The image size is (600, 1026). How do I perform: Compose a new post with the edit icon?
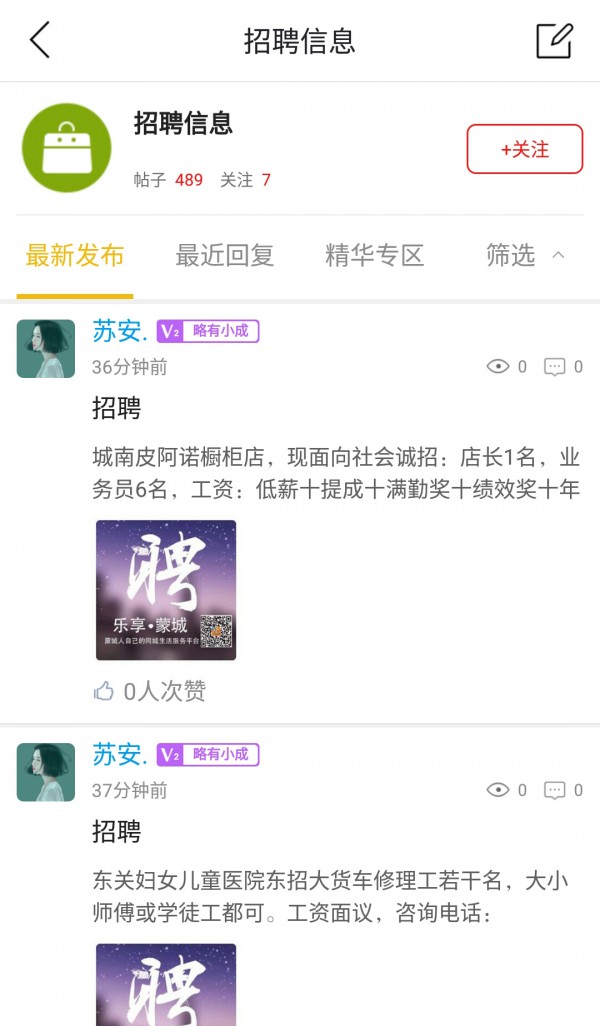click(x=554, y=41)
